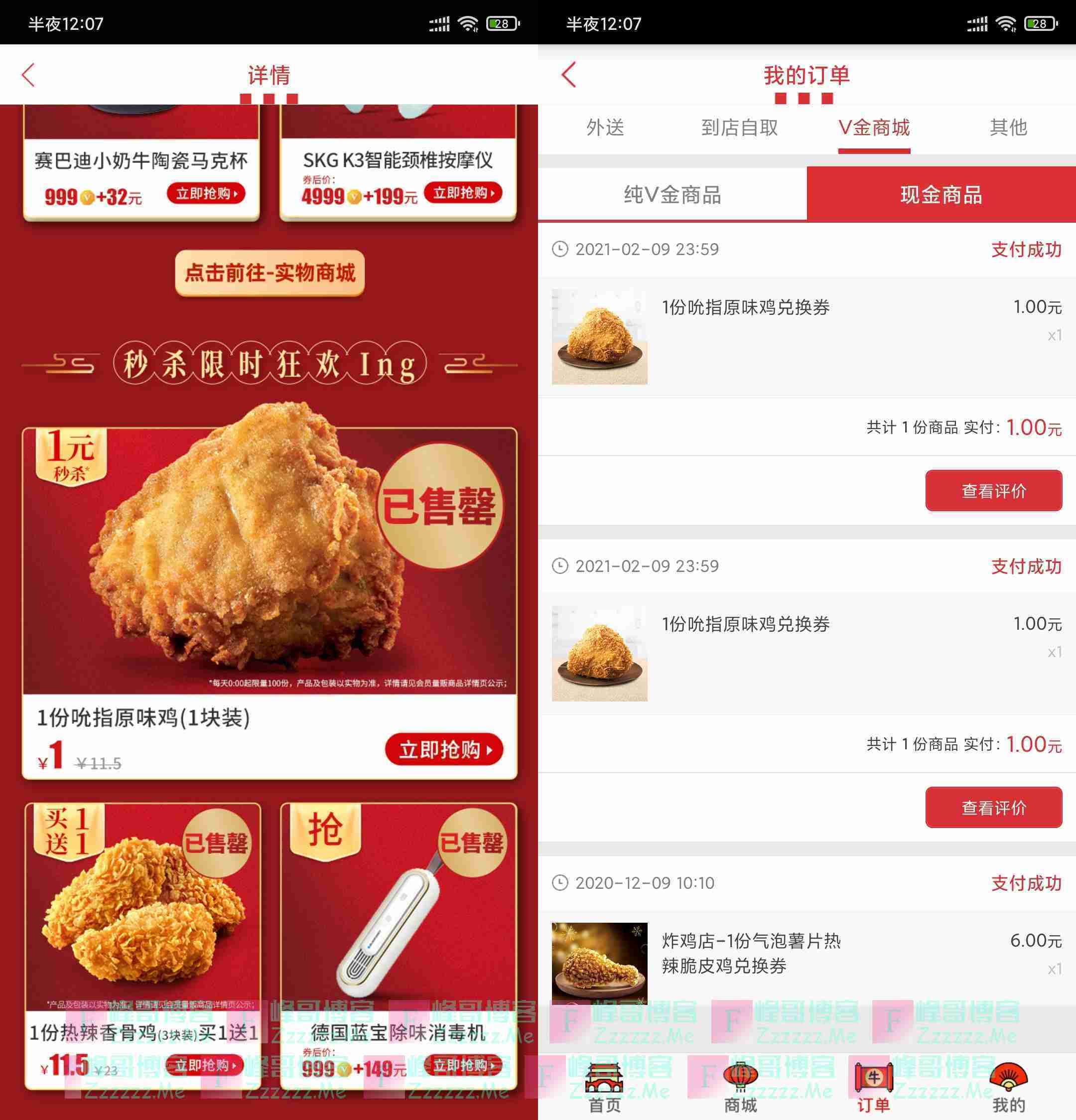Switch to the 到店自取 tab
This screenshot has width=1076, height=1120.
739,128
